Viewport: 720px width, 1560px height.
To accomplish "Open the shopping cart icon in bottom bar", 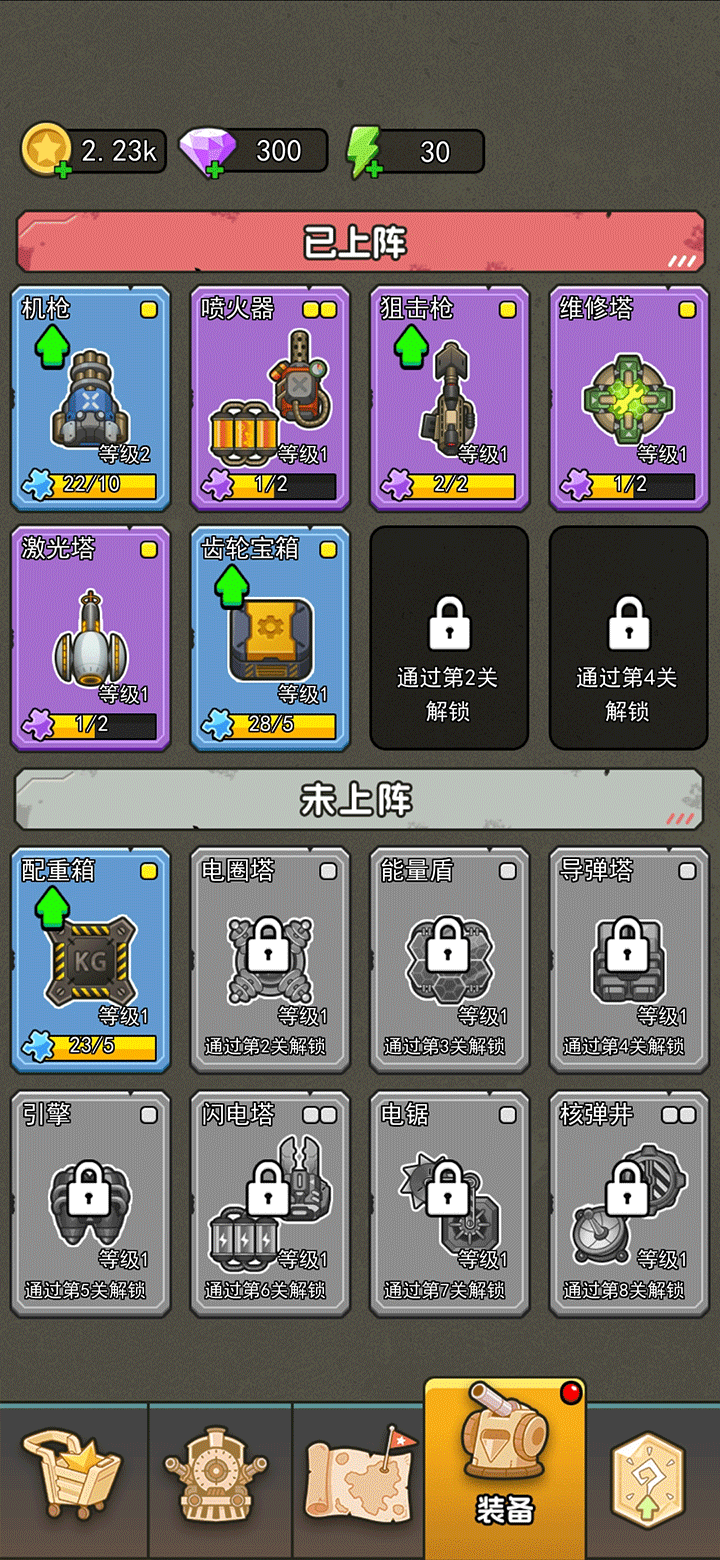I will 71,1470.
